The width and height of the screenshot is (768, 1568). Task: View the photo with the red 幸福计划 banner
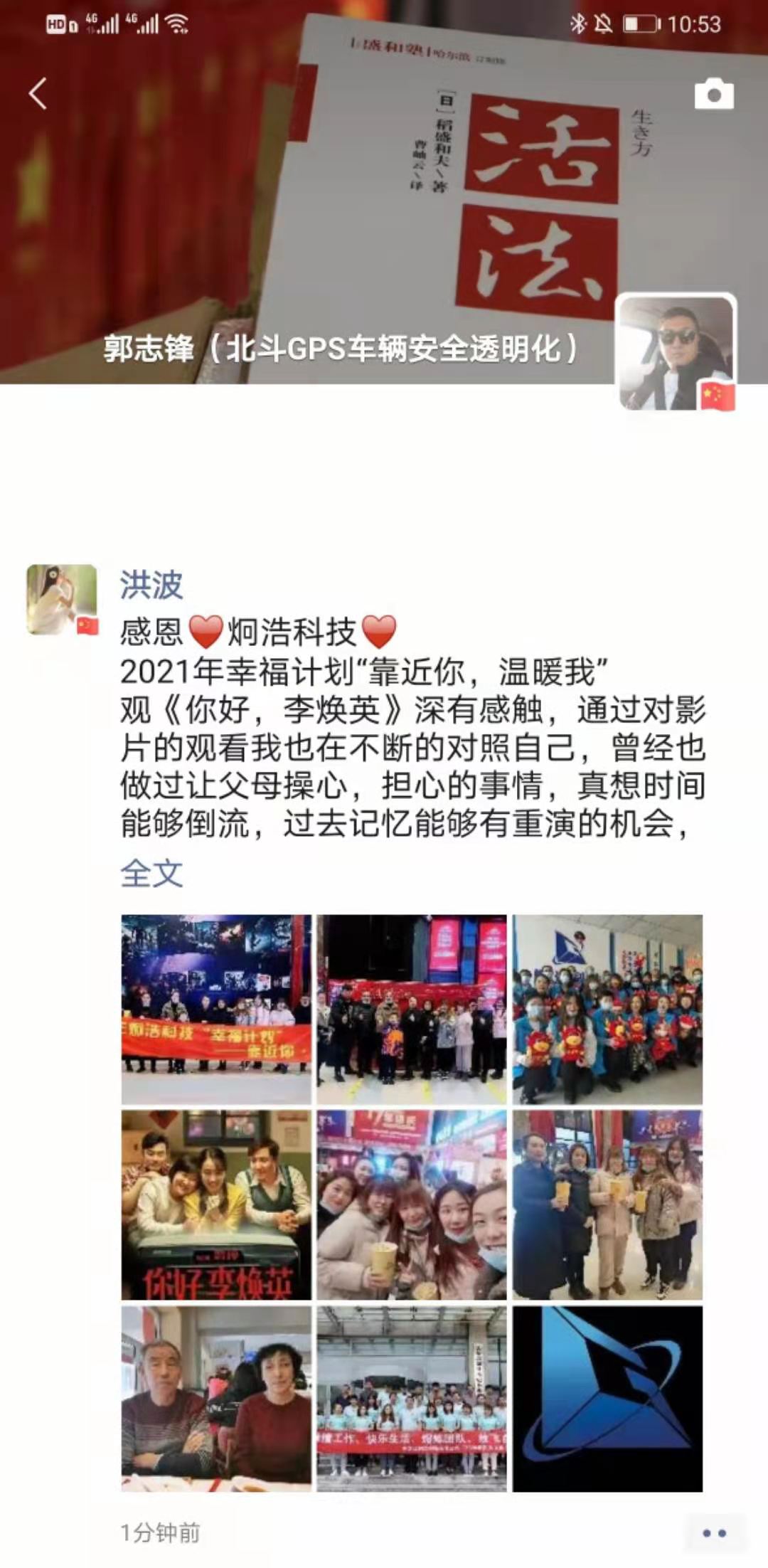(x=216, y=1009)
